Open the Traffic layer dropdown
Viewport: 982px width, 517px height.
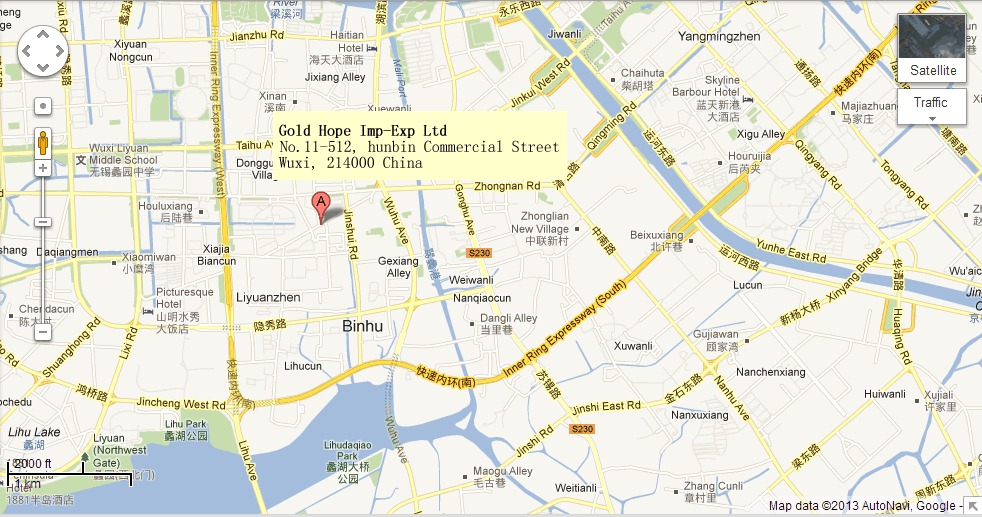point(932,106)
